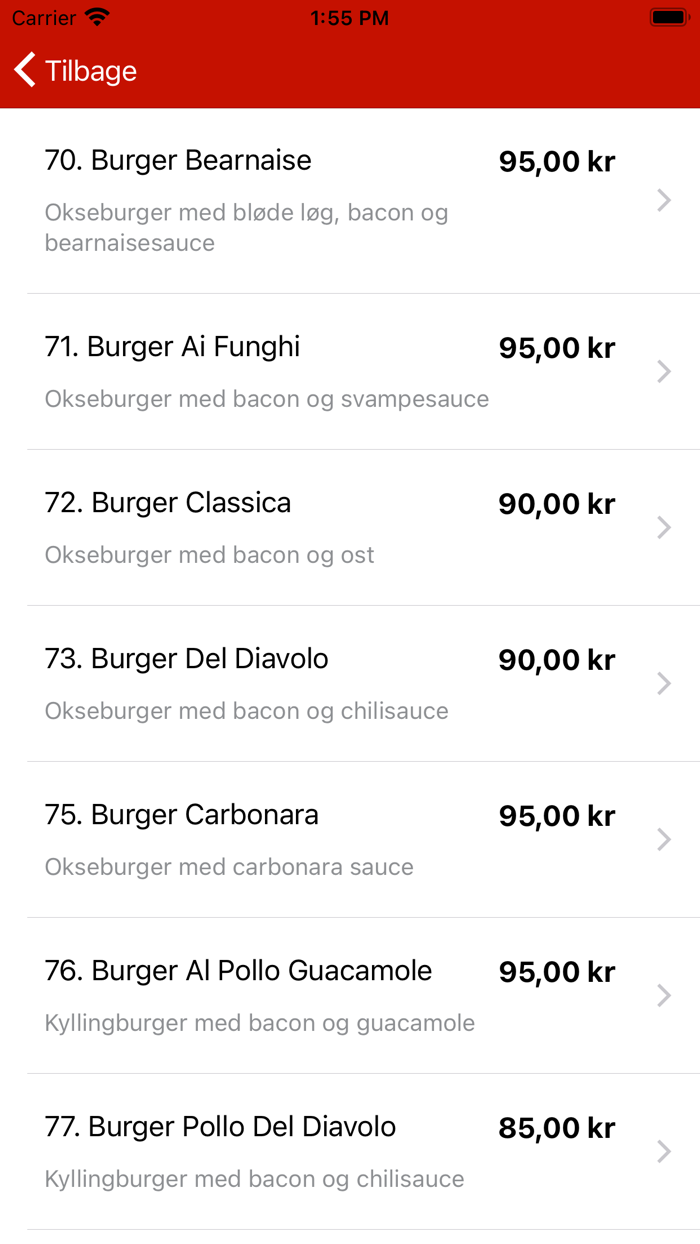Select 71. Burger Ai Funghi

click(x=350, y=372)
